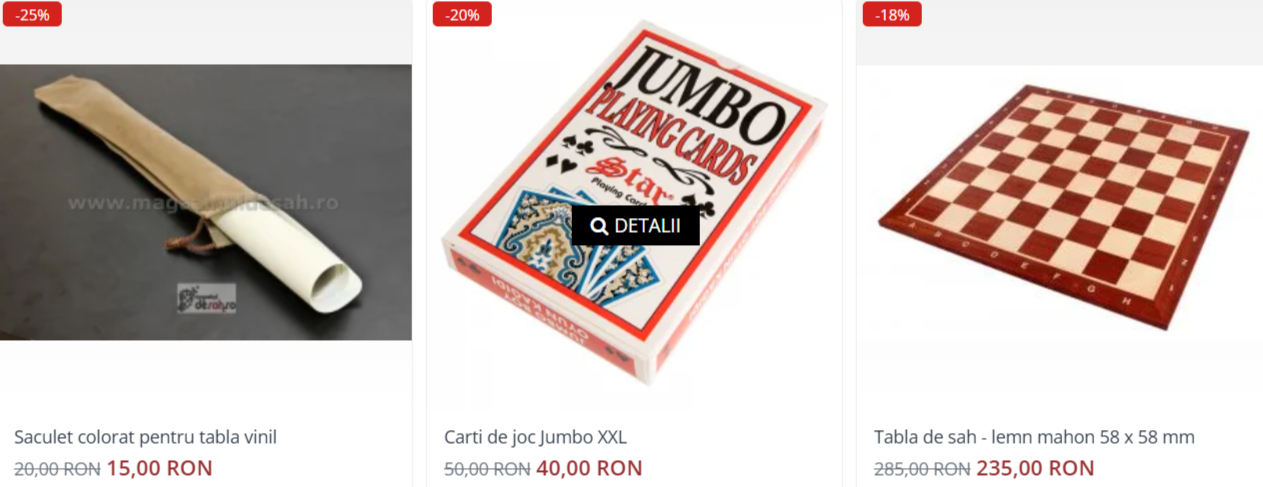View the Saculet colorat title link
The image size is (1263, 487).
(145, 437)
